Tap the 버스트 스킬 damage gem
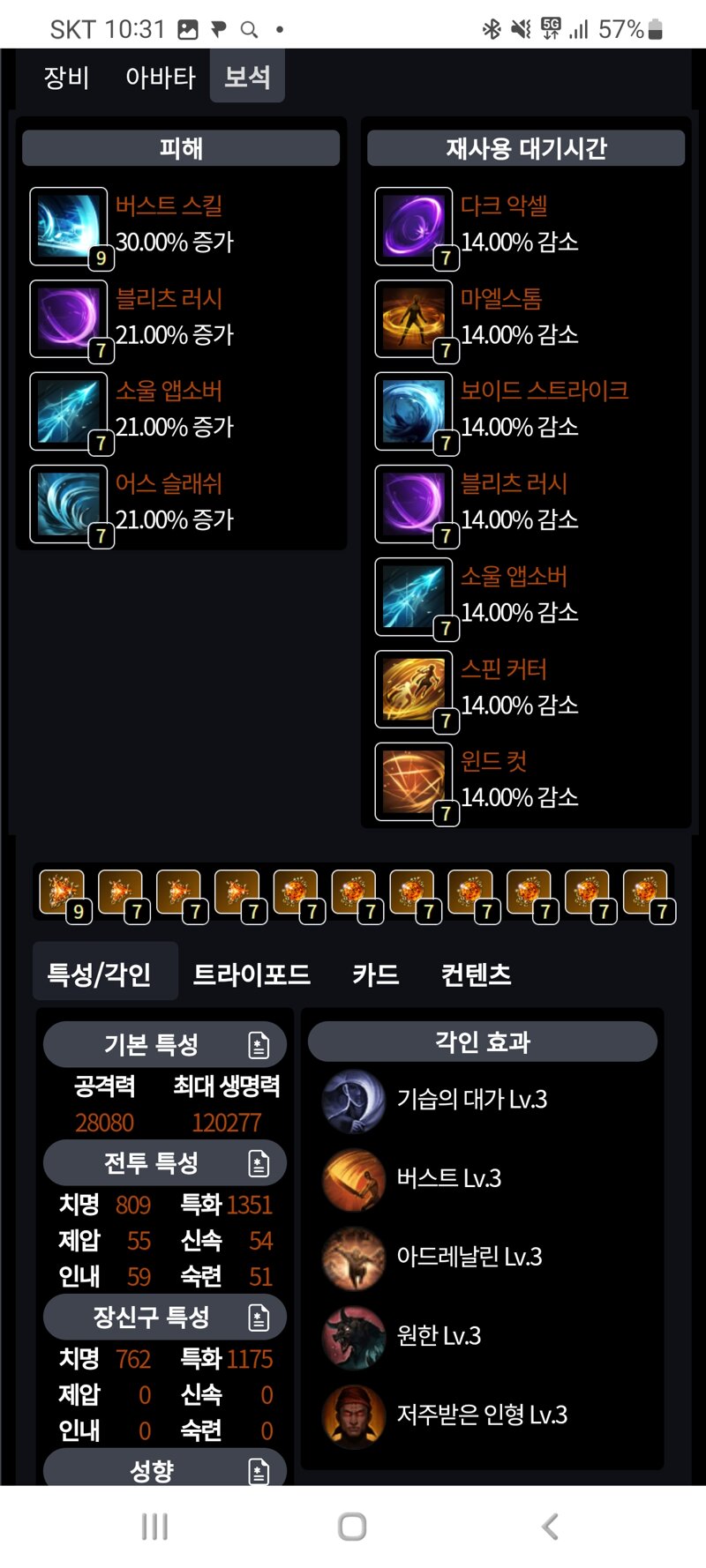The image size is (706, 1568). tap(68, 226)
